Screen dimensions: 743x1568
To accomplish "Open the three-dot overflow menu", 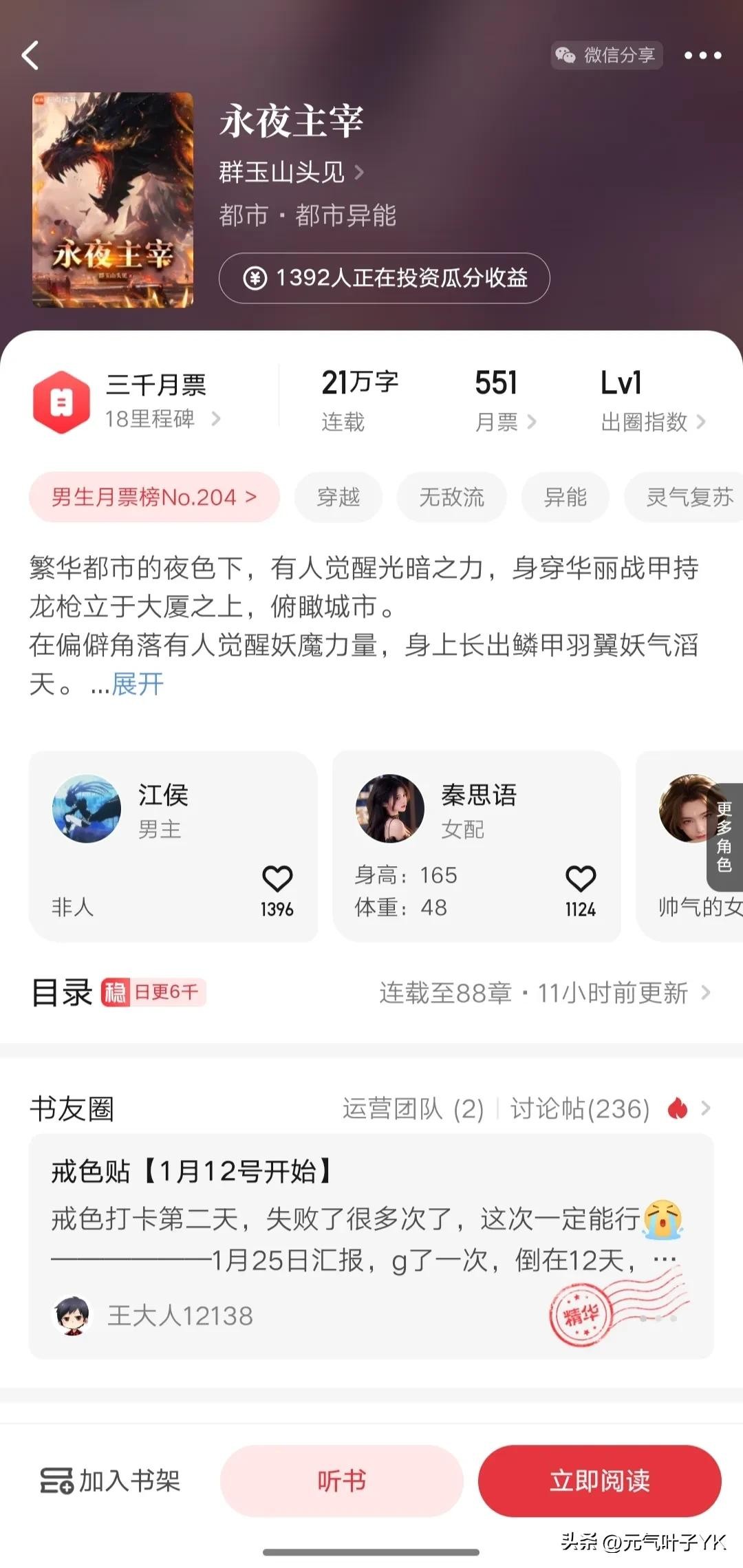I will click(x=702, y=55).
